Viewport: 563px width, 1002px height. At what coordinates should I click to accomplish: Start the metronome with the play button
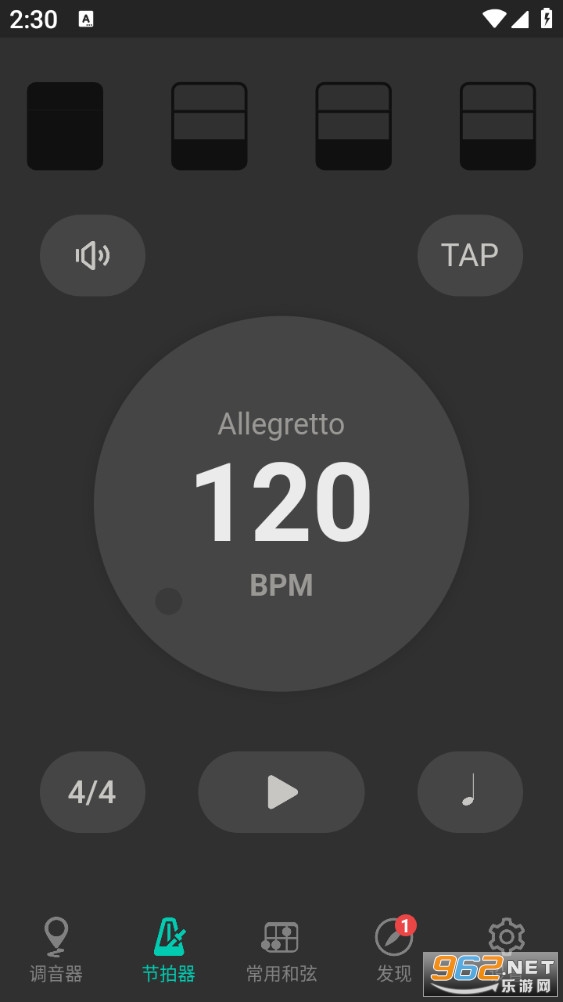point(281,792)
